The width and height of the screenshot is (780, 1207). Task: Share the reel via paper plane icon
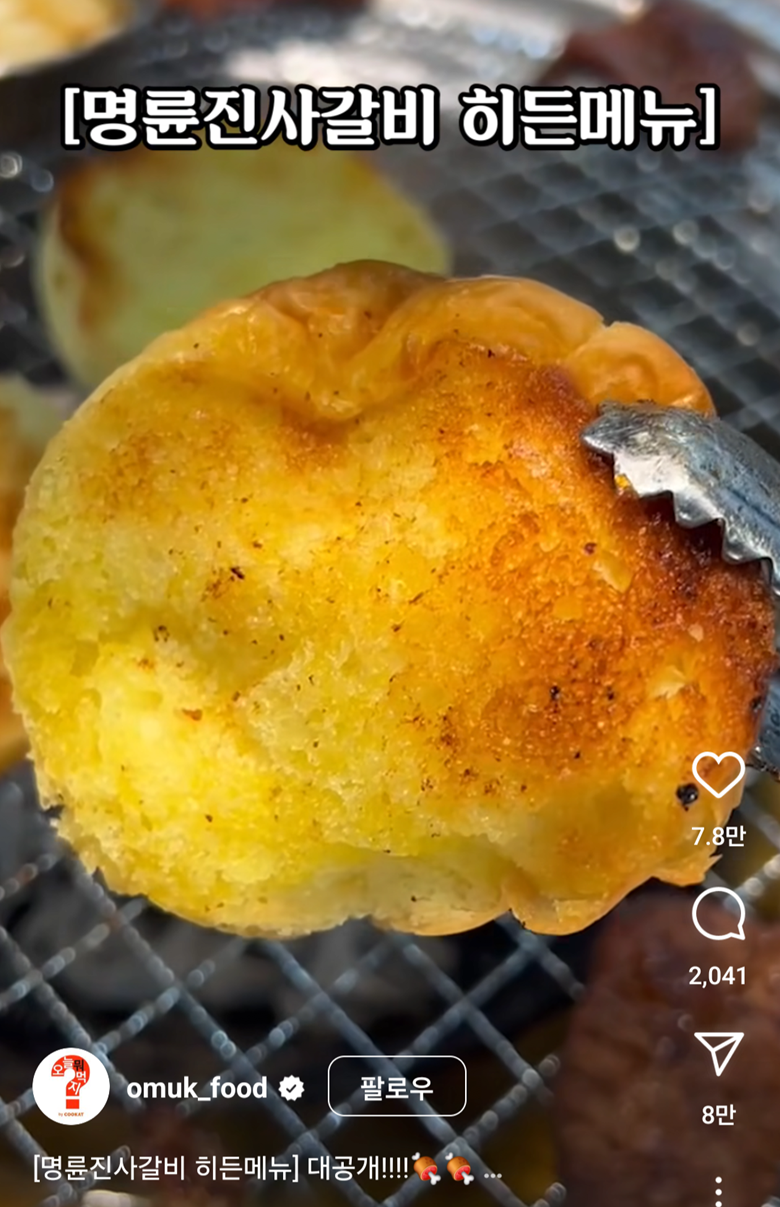tap(718, 1053)
